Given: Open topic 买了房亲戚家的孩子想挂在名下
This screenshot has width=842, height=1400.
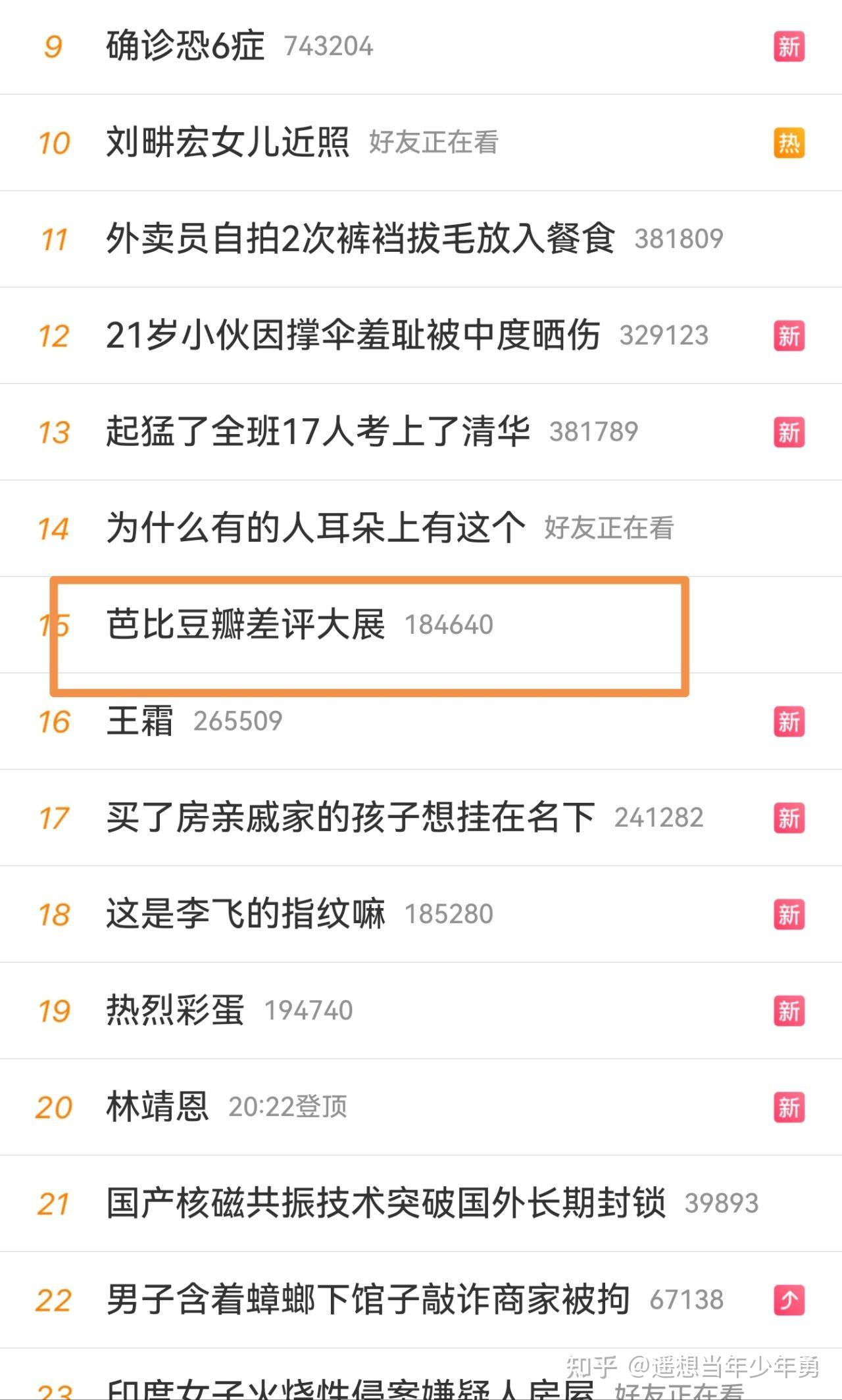Looking at the screenshot, I should (351, 817).
